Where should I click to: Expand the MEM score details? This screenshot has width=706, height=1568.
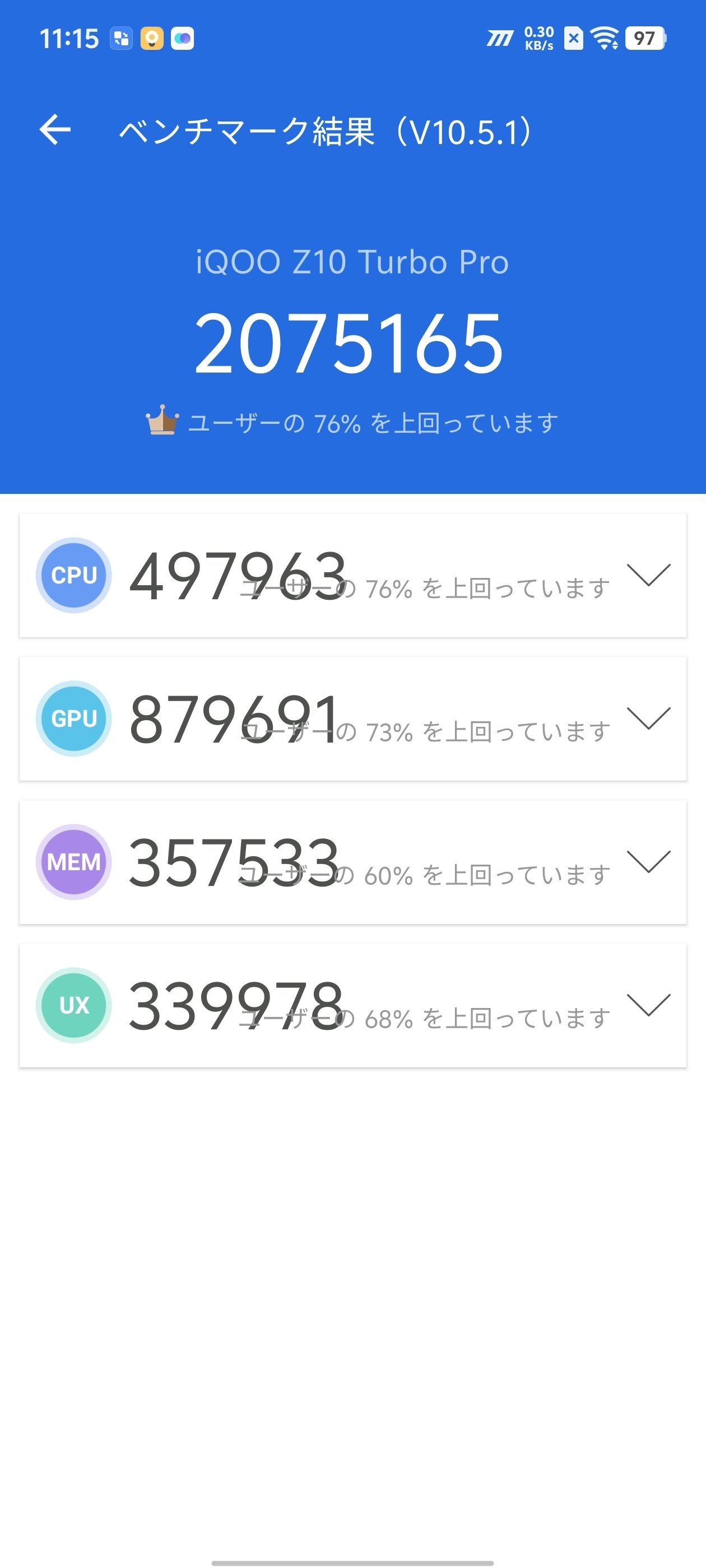[649, 862]
